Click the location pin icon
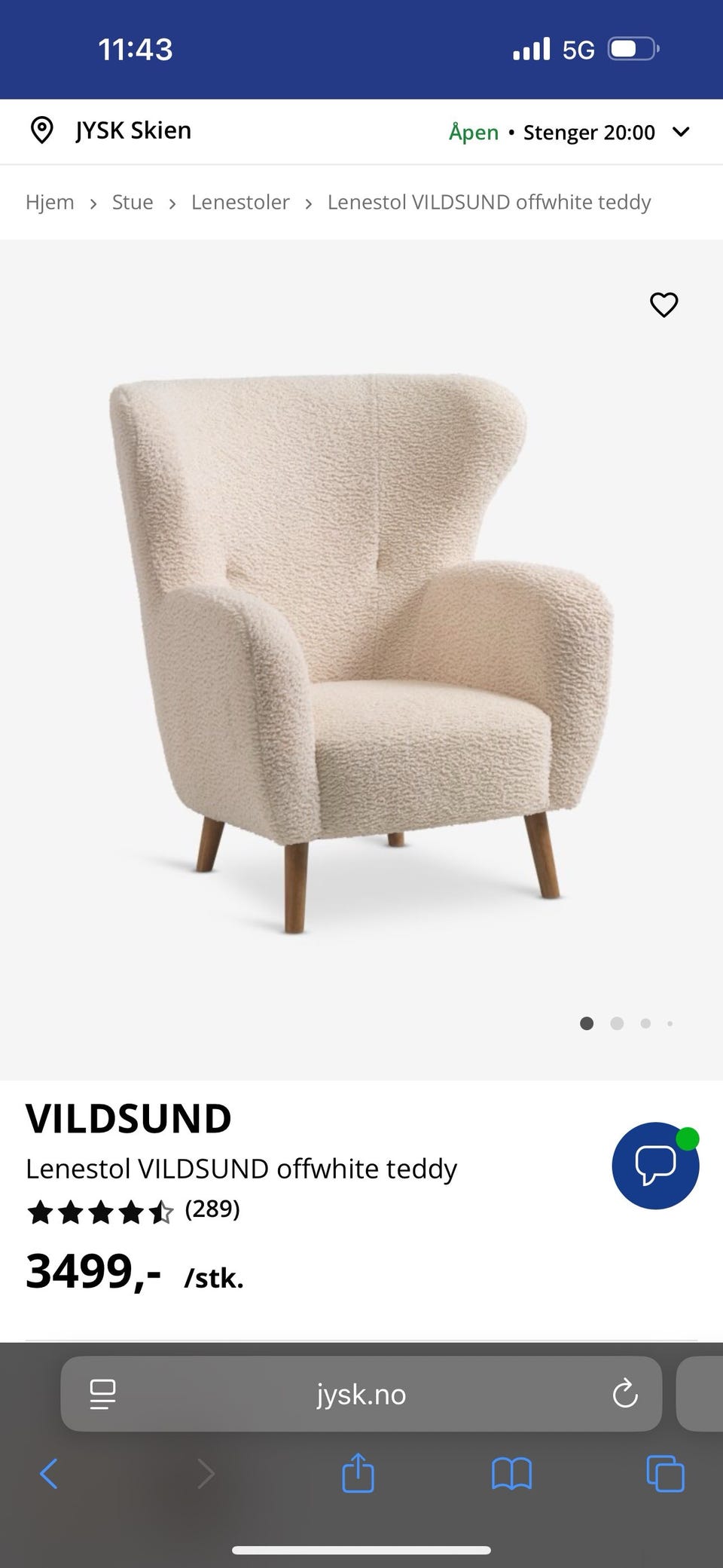 point(43,130)
